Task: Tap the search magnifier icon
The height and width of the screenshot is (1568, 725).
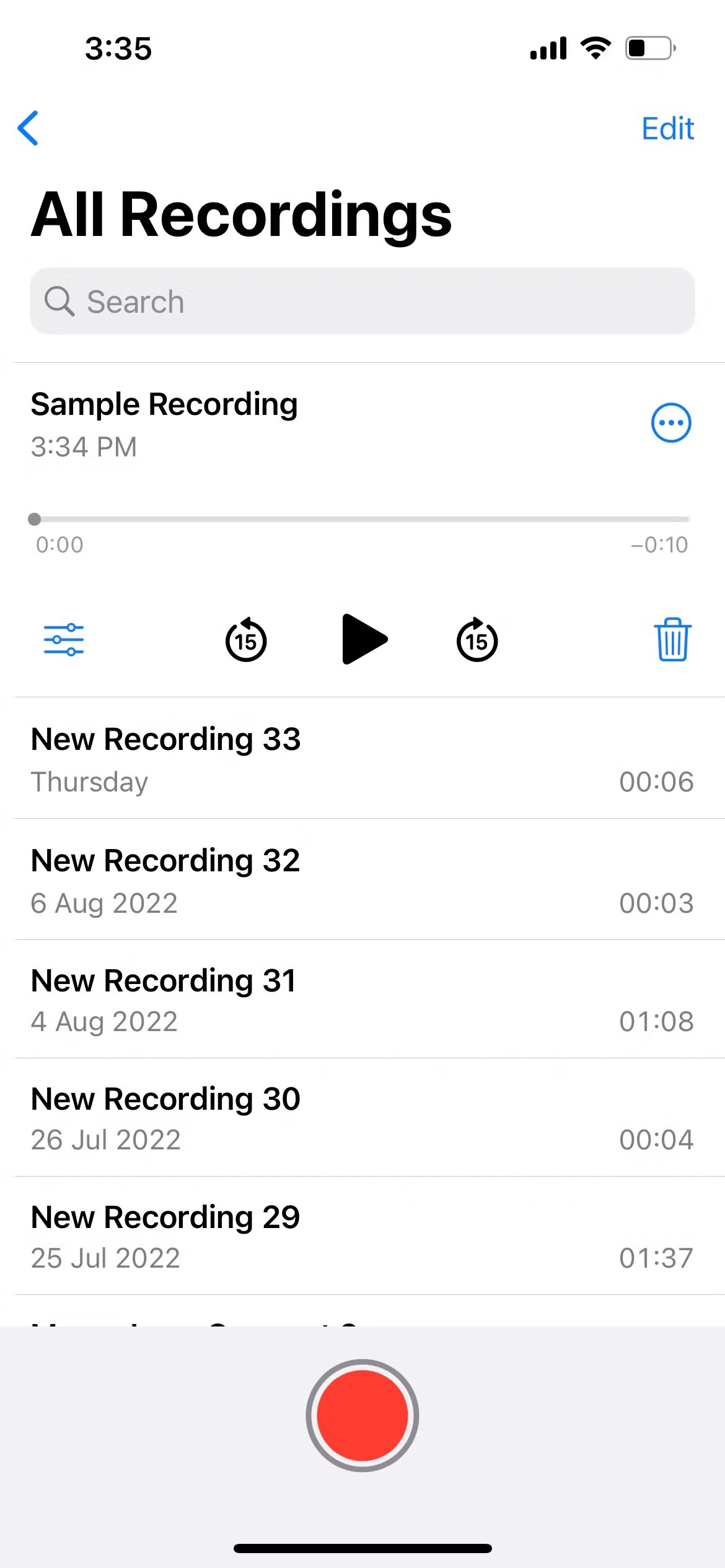Action: pyautogui.click(x=60, y=302)
